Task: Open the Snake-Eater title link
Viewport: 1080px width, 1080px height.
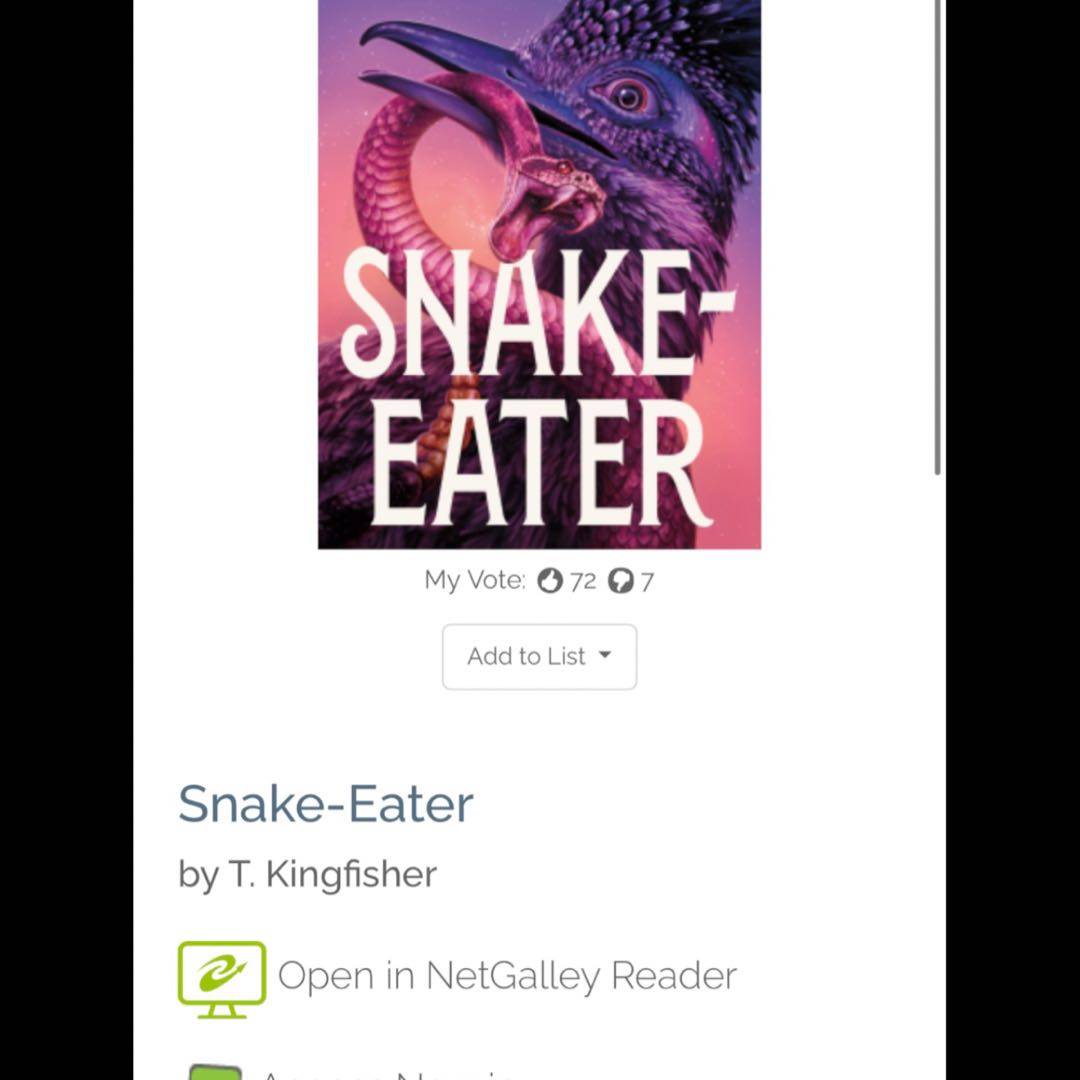Action: point(325,804)
